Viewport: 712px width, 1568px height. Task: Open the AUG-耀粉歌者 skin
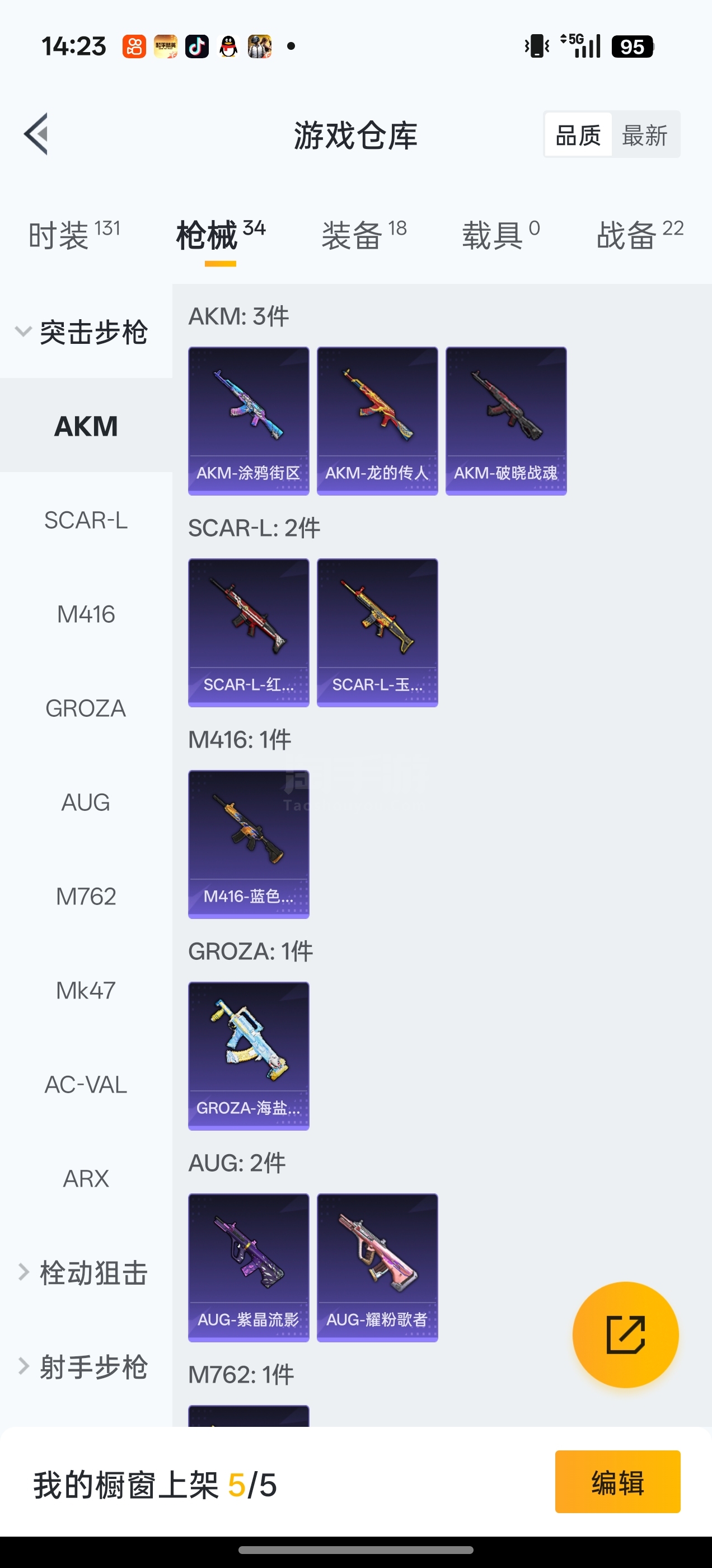point(377,1267)
